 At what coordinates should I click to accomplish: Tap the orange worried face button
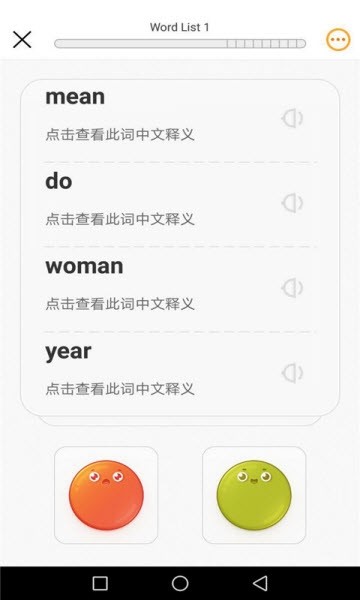coord(106,495)
